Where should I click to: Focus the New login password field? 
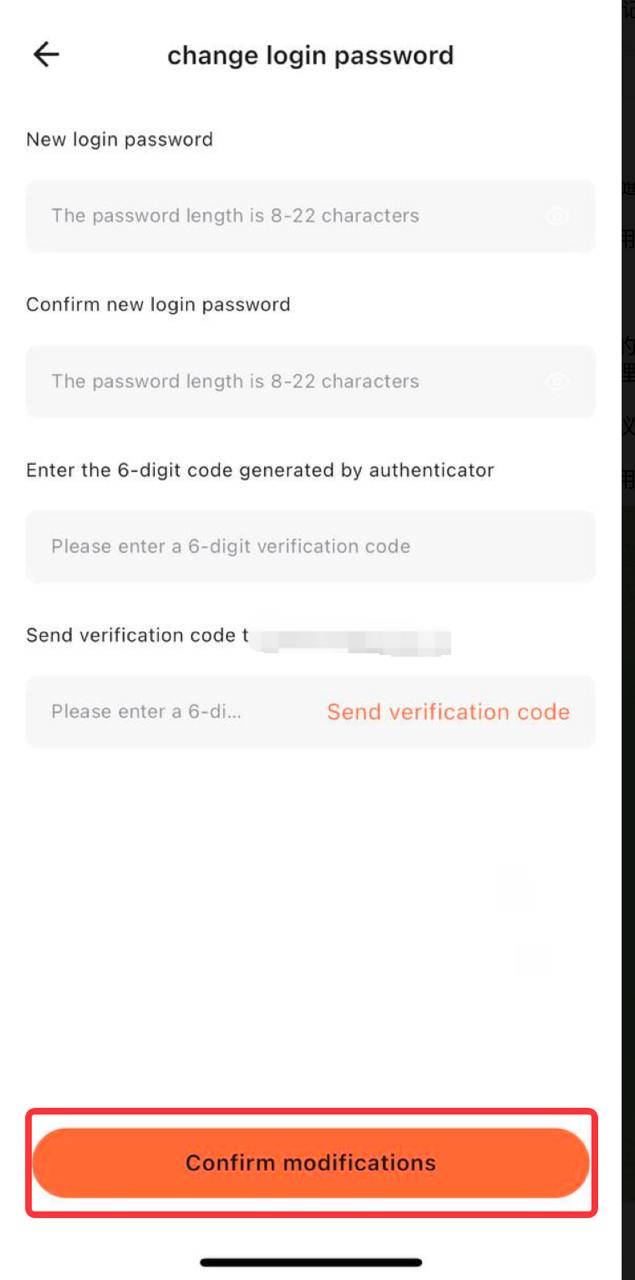click(280, 216)
